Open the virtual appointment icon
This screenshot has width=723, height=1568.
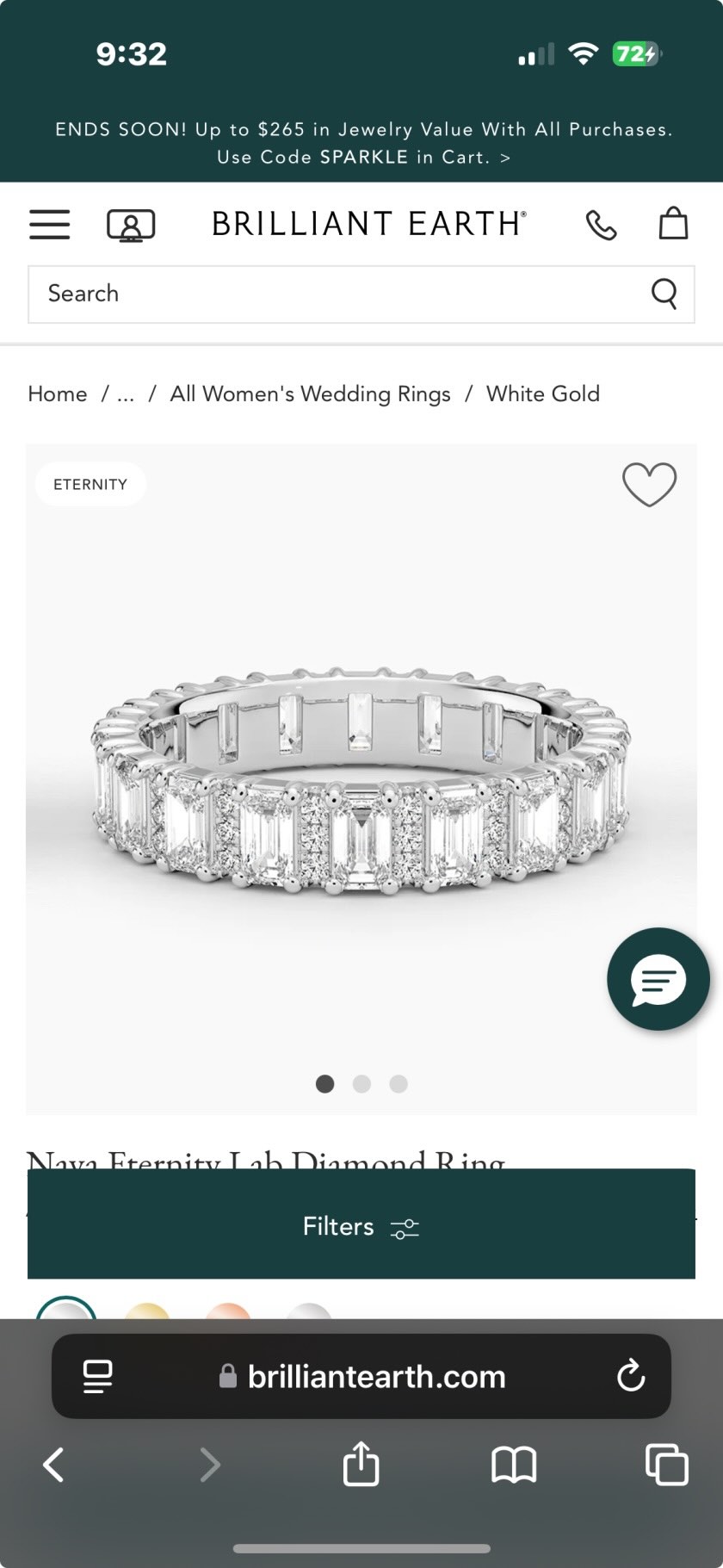131,226
